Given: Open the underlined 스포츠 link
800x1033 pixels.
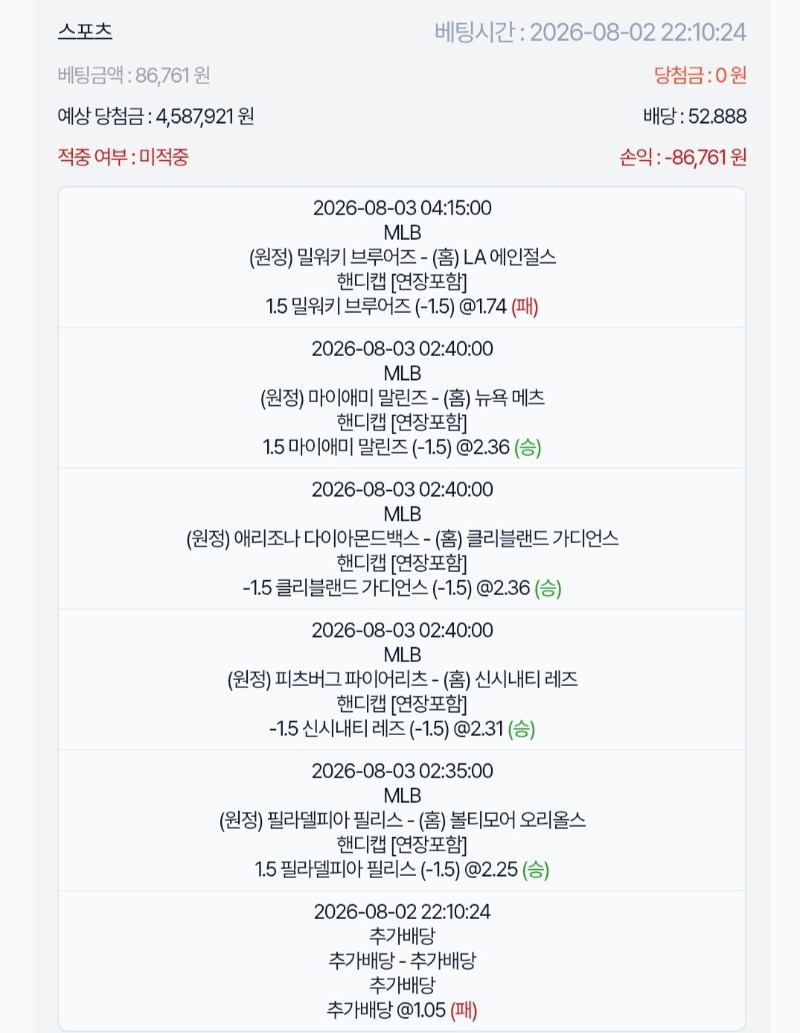Looking at the screenshot, I should pos(85,31).
